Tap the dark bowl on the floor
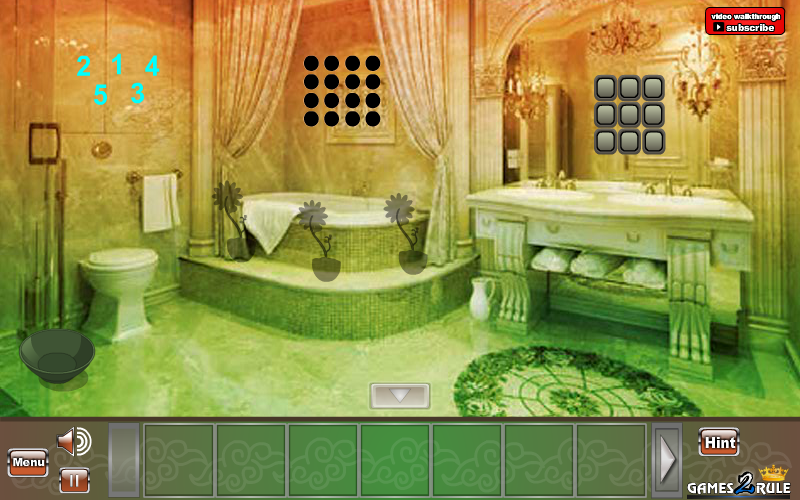This screenshot has height=500, width=800. (57, 354)
